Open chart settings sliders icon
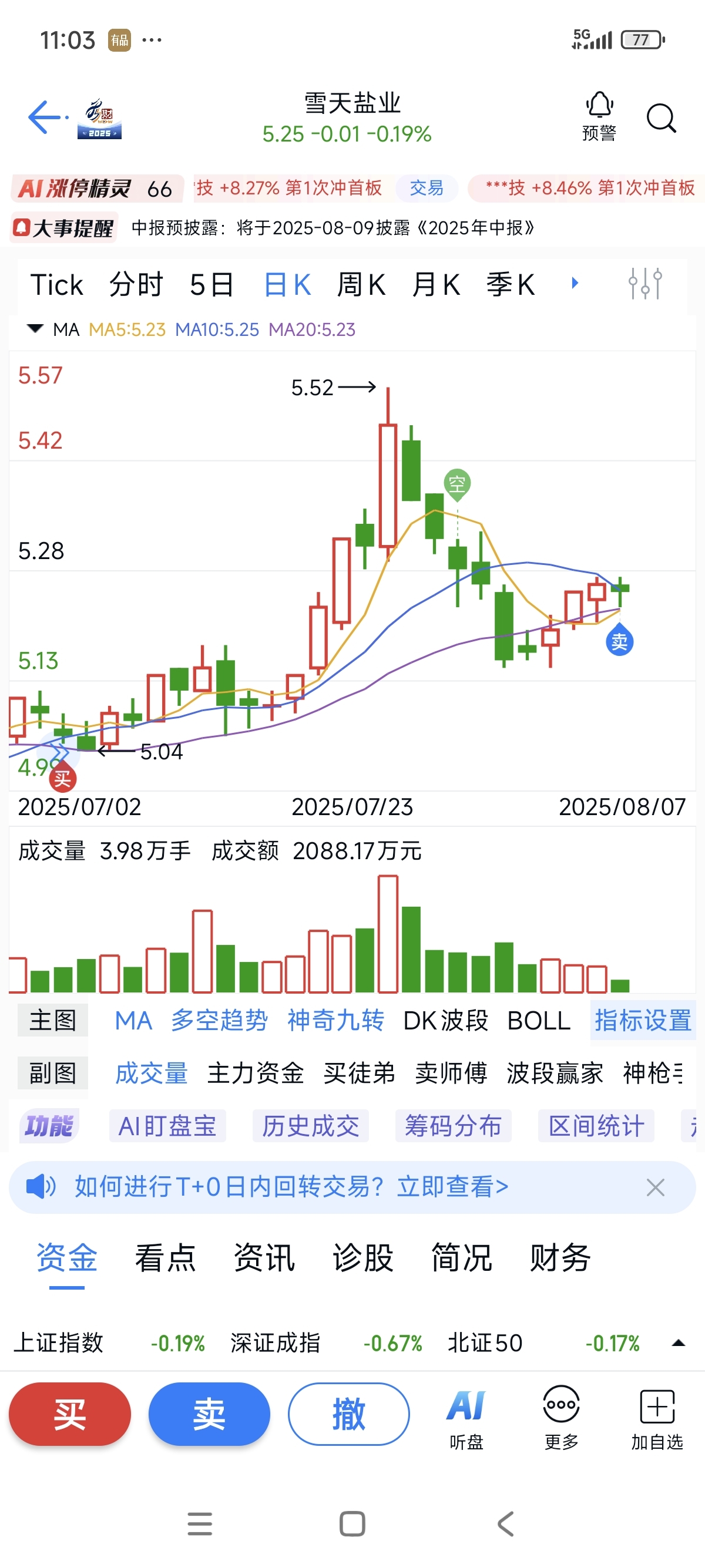The width and height of the screenshot is (705, 1568). [644, 283]
